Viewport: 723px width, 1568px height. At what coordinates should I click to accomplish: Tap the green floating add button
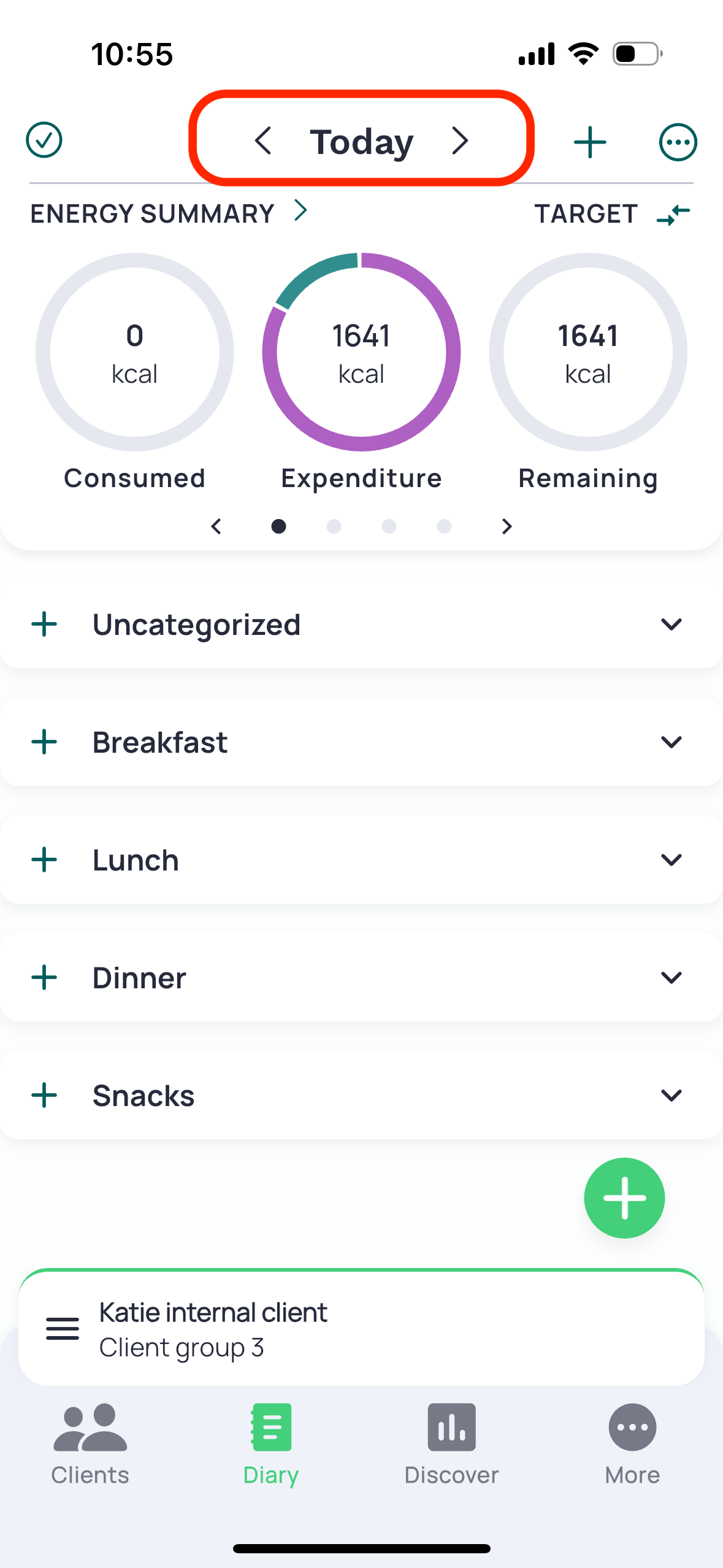[624, 1197]
